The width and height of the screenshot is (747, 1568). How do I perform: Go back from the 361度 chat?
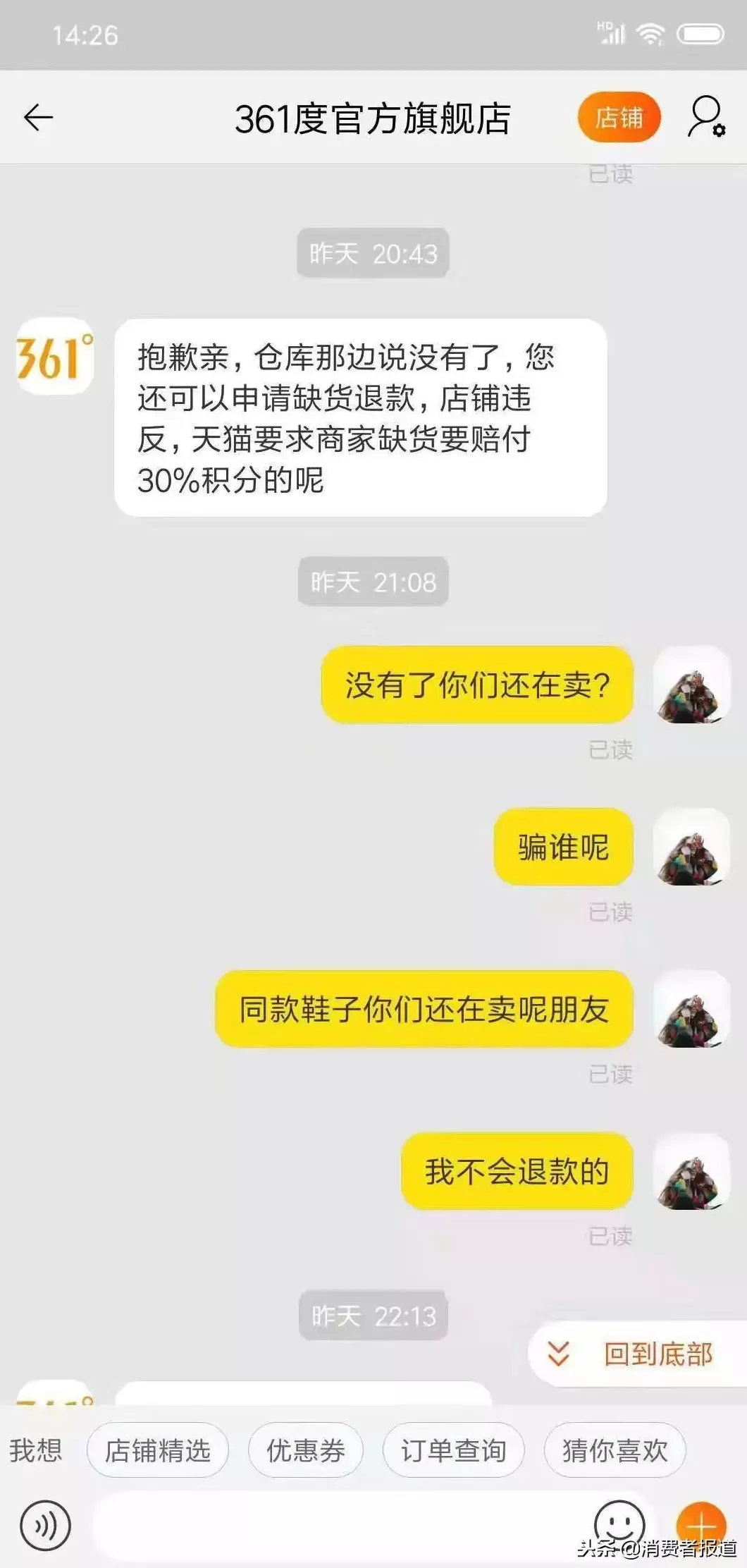[38, 117]
